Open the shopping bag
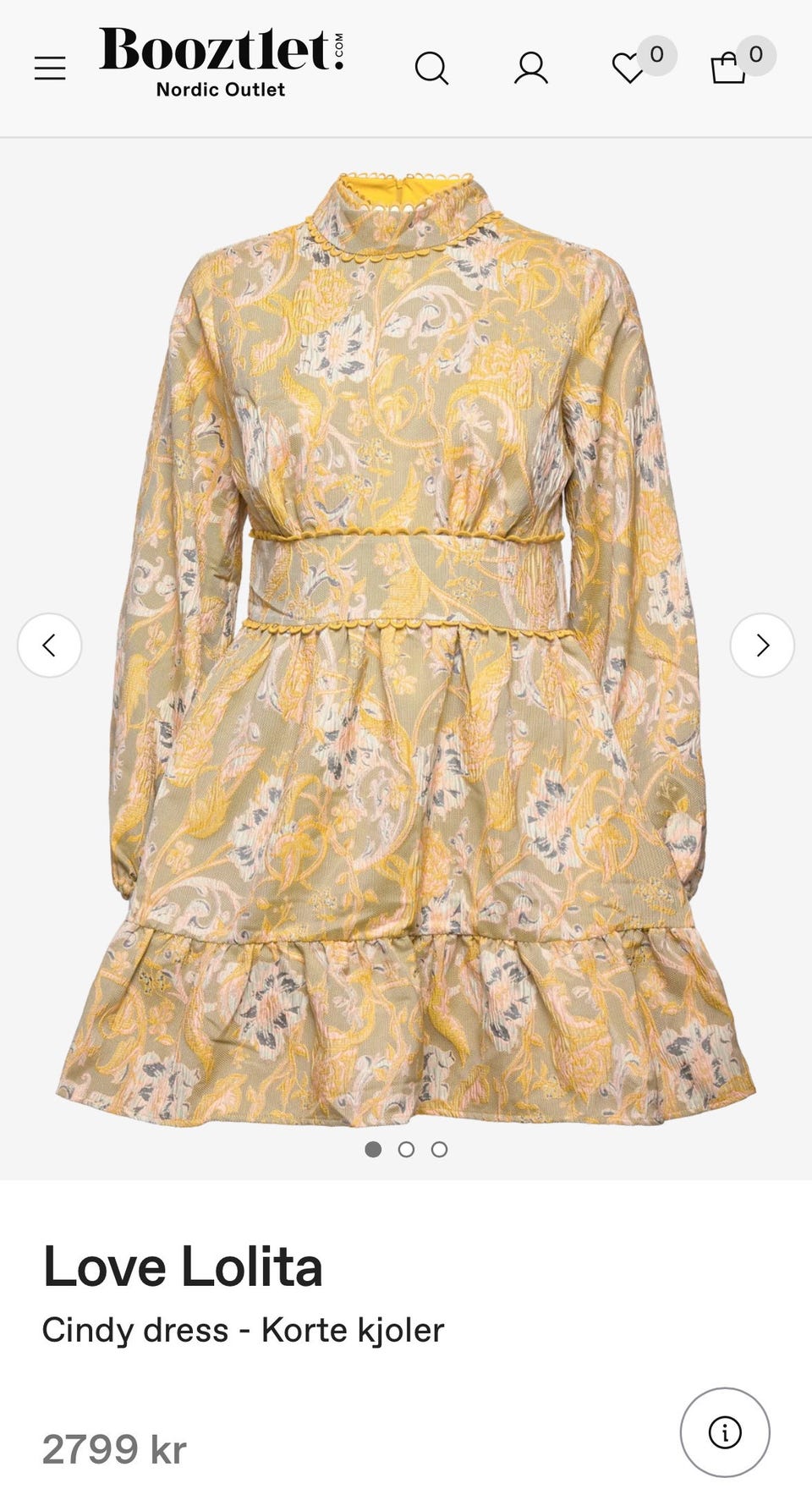The image size is (812, 1500). [728, 68]
